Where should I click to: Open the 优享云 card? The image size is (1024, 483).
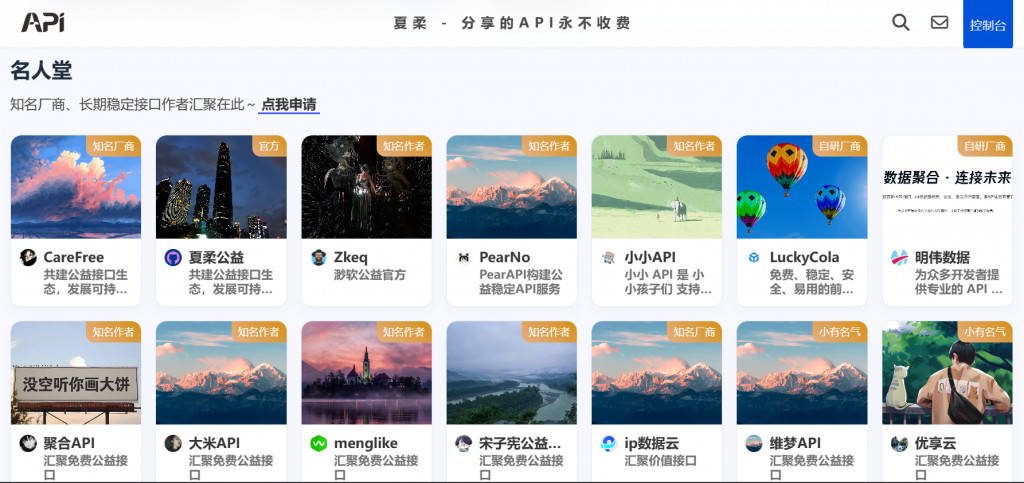(x=947, y=400)
